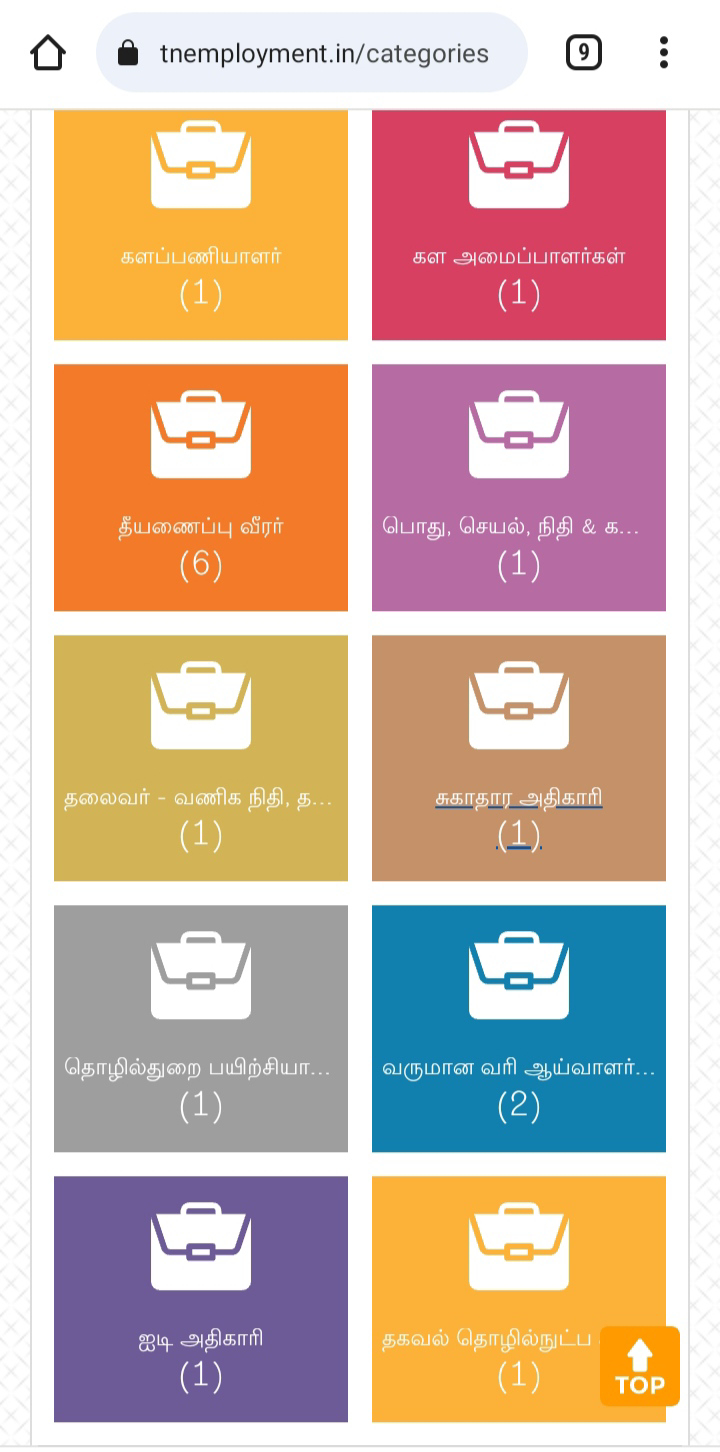Open the களப்பணியாளர் category tile
Image resolution: width=720 pixels, height=1452 pixels.
[201, 225]
